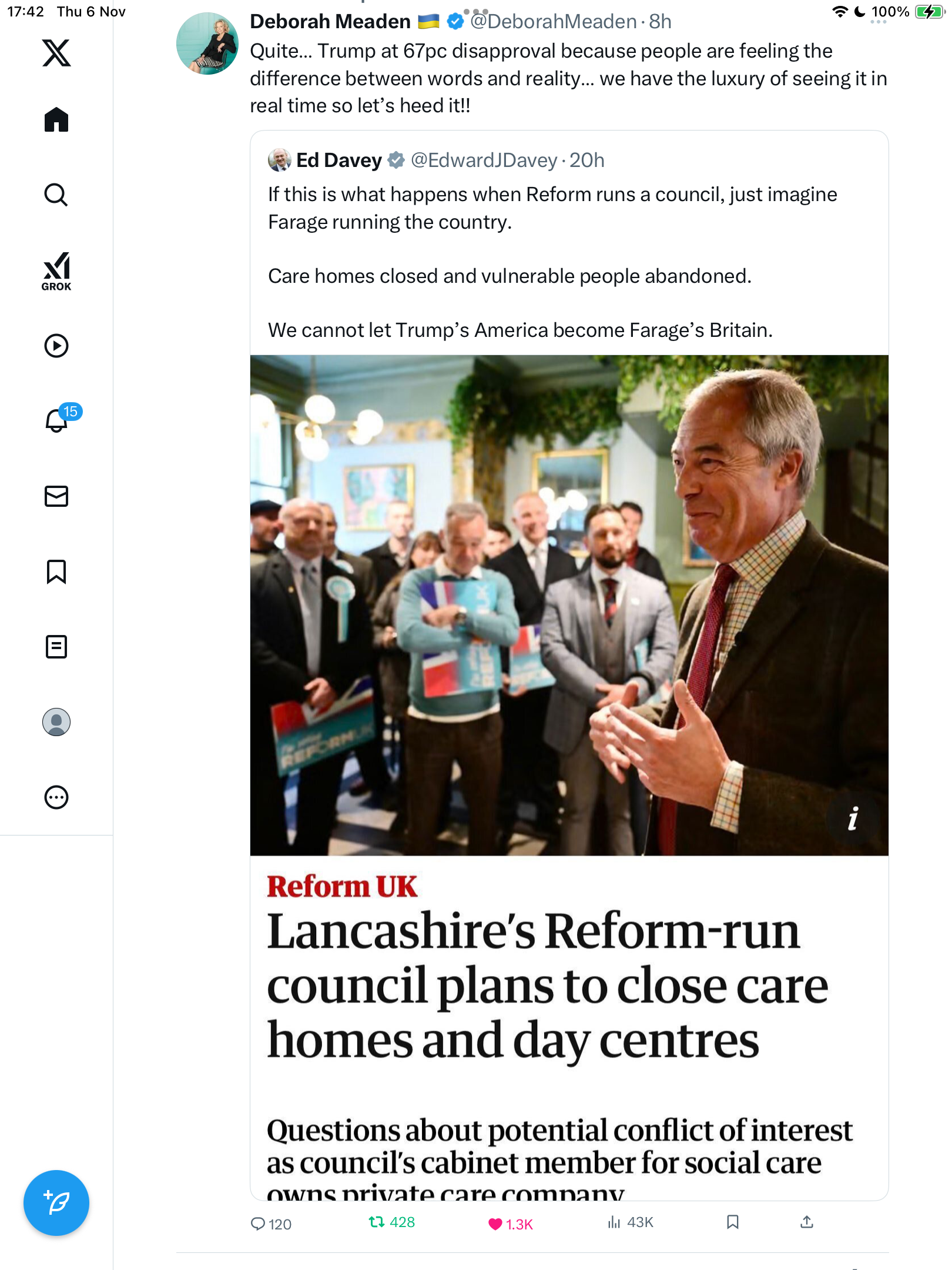Viewport: 952px width, 1270px height.
Task: Open the X logo home
Action: (56, 53)
